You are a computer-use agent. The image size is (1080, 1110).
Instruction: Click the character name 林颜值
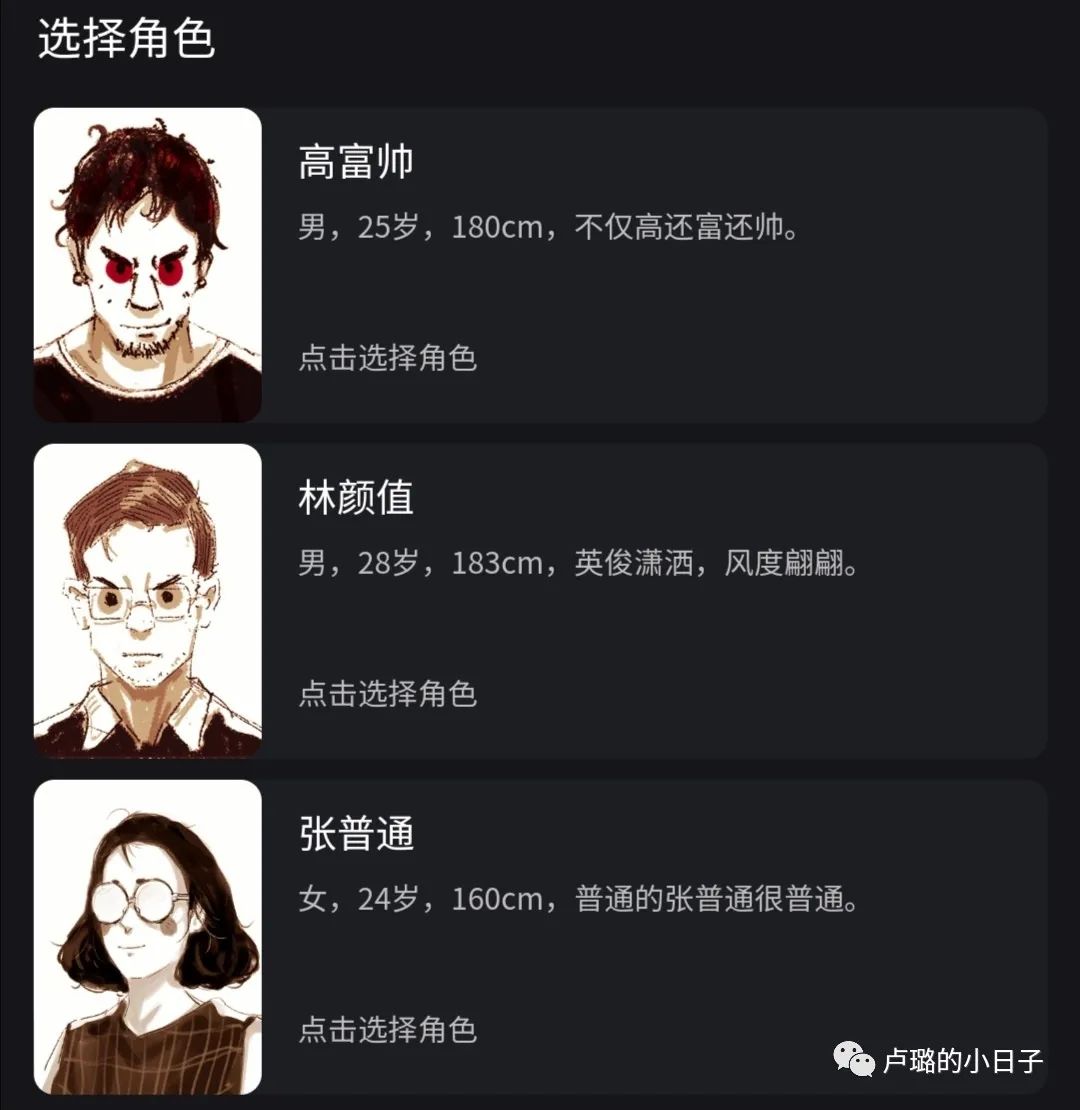click(x=355, y=498)
